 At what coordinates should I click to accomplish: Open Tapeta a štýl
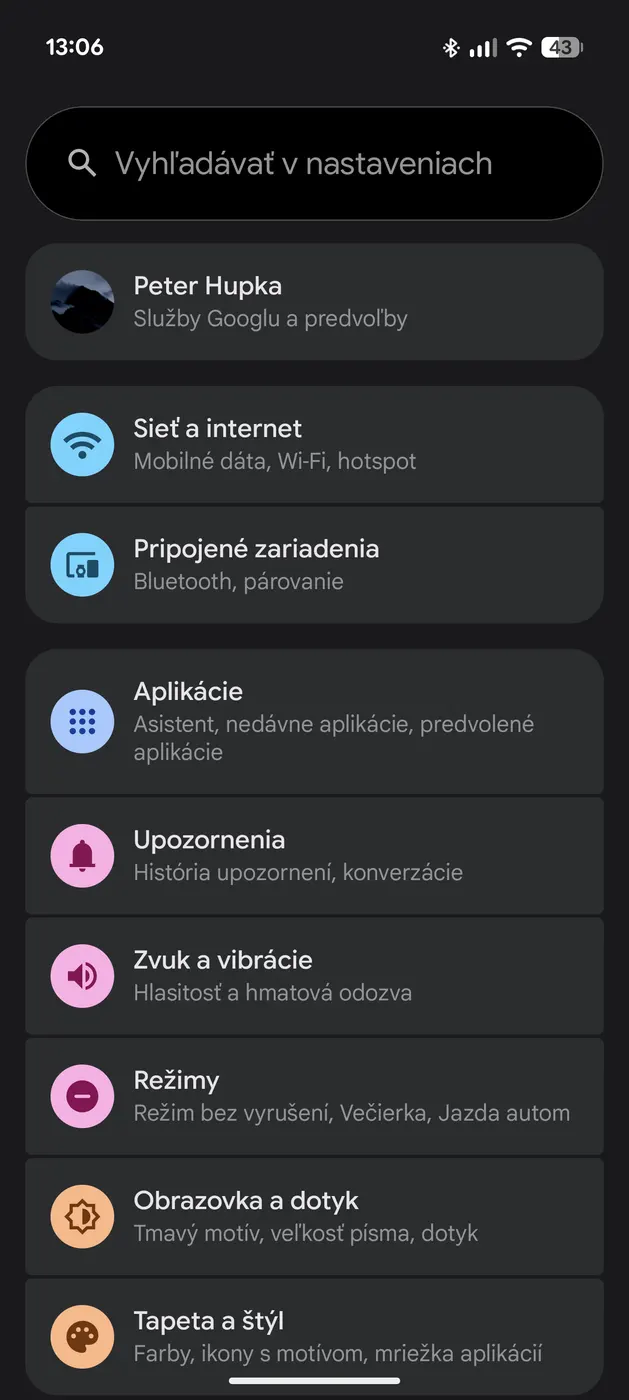(314, 1336)
